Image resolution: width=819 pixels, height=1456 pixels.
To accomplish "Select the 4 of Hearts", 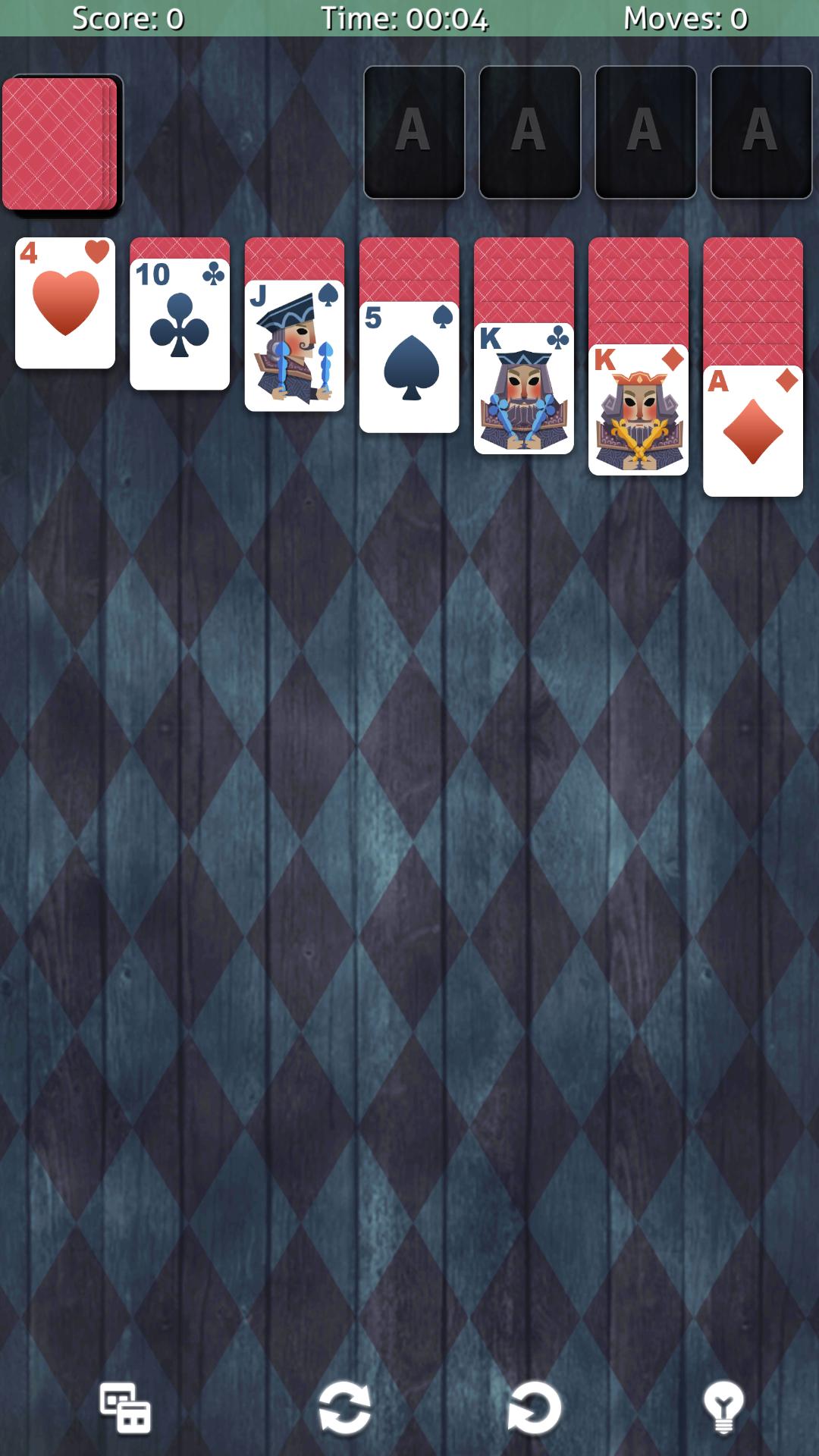I will [64, 303].
